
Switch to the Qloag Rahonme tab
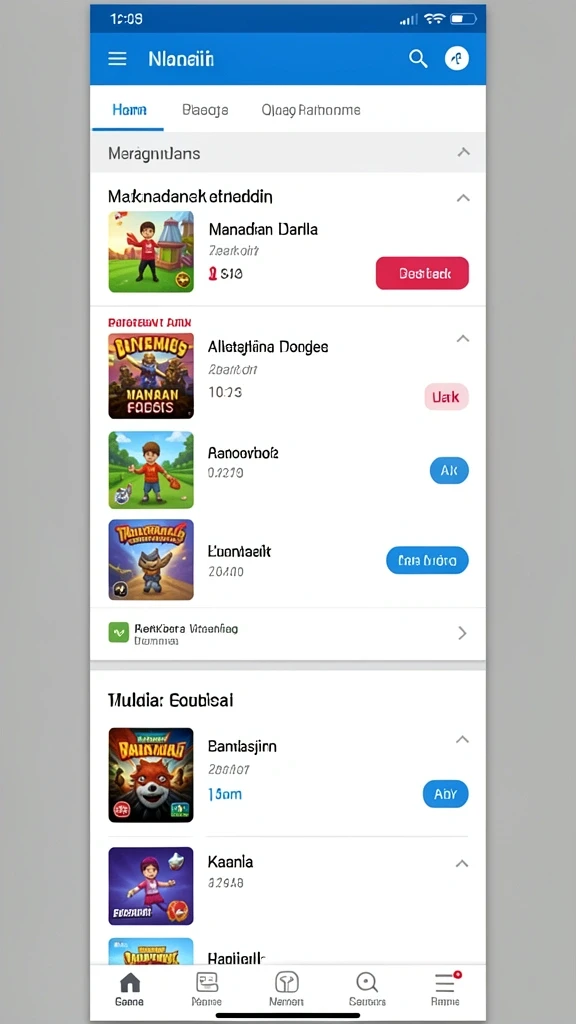click(x=311, y=110)
